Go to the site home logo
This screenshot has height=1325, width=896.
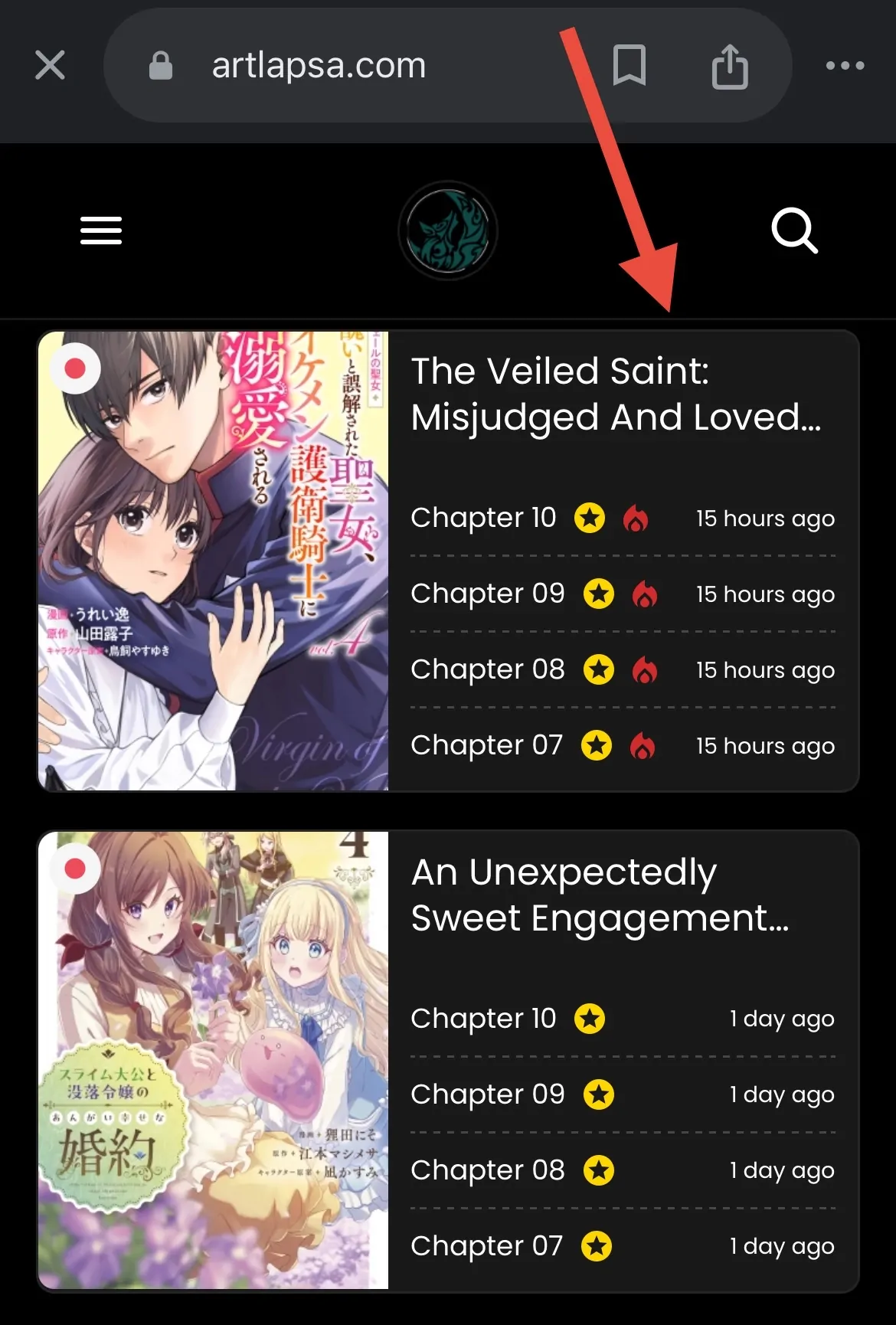(448, 231)
